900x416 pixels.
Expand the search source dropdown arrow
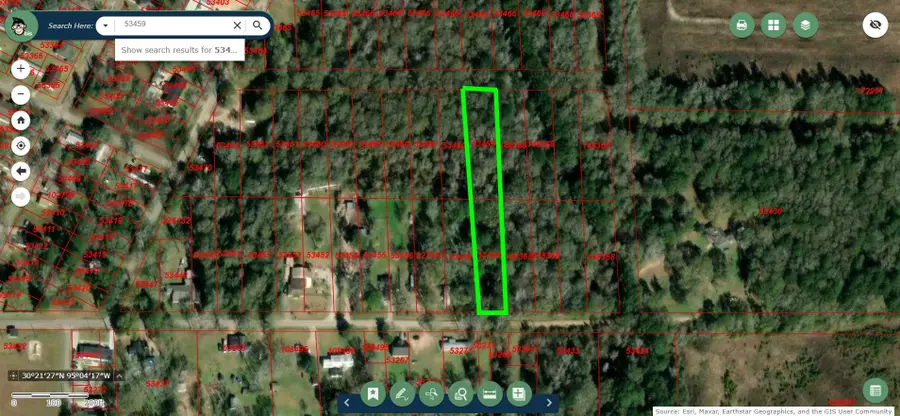click(104, 26)
